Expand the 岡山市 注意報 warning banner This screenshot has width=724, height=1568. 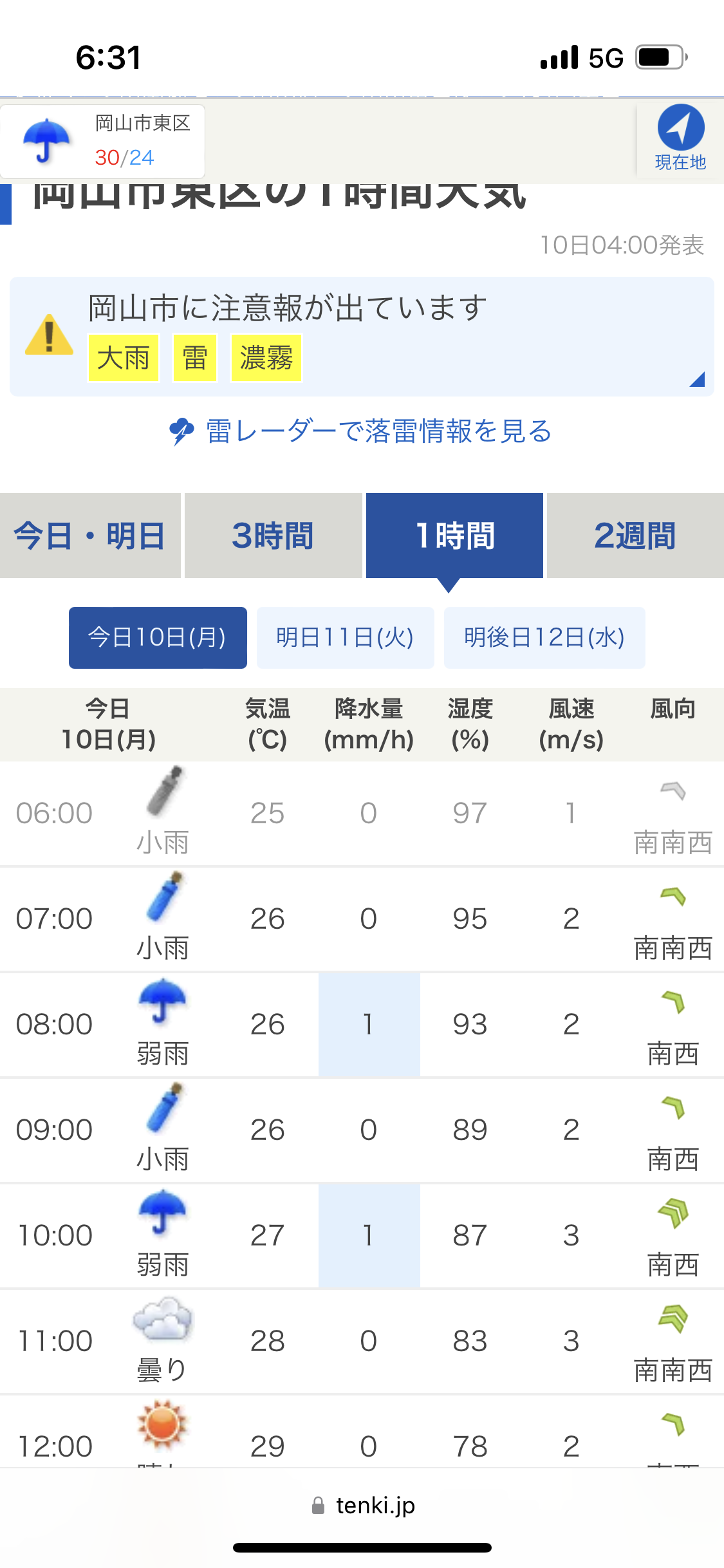pos(362,337)
